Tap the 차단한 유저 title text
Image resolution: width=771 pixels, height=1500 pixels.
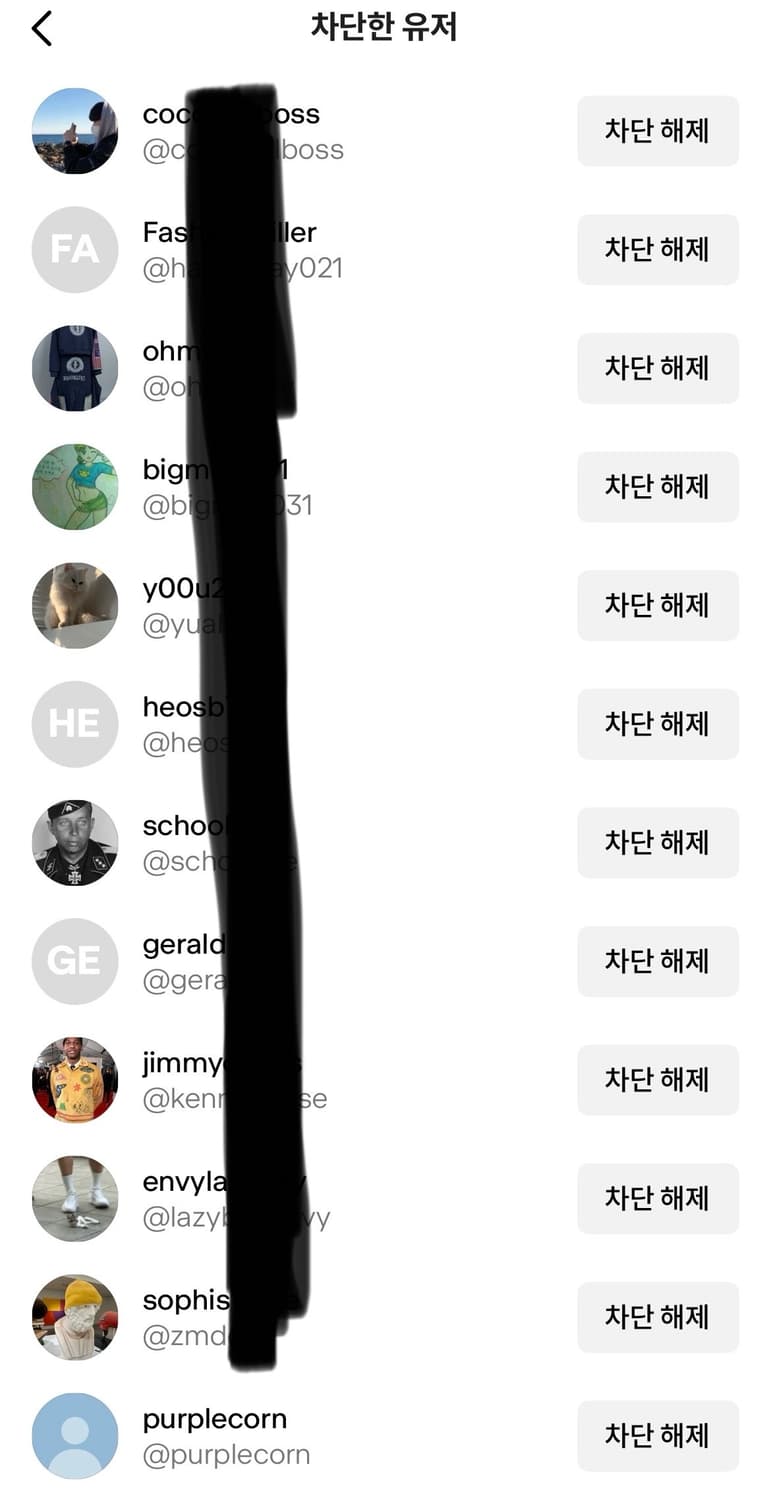tap(385, 27)
